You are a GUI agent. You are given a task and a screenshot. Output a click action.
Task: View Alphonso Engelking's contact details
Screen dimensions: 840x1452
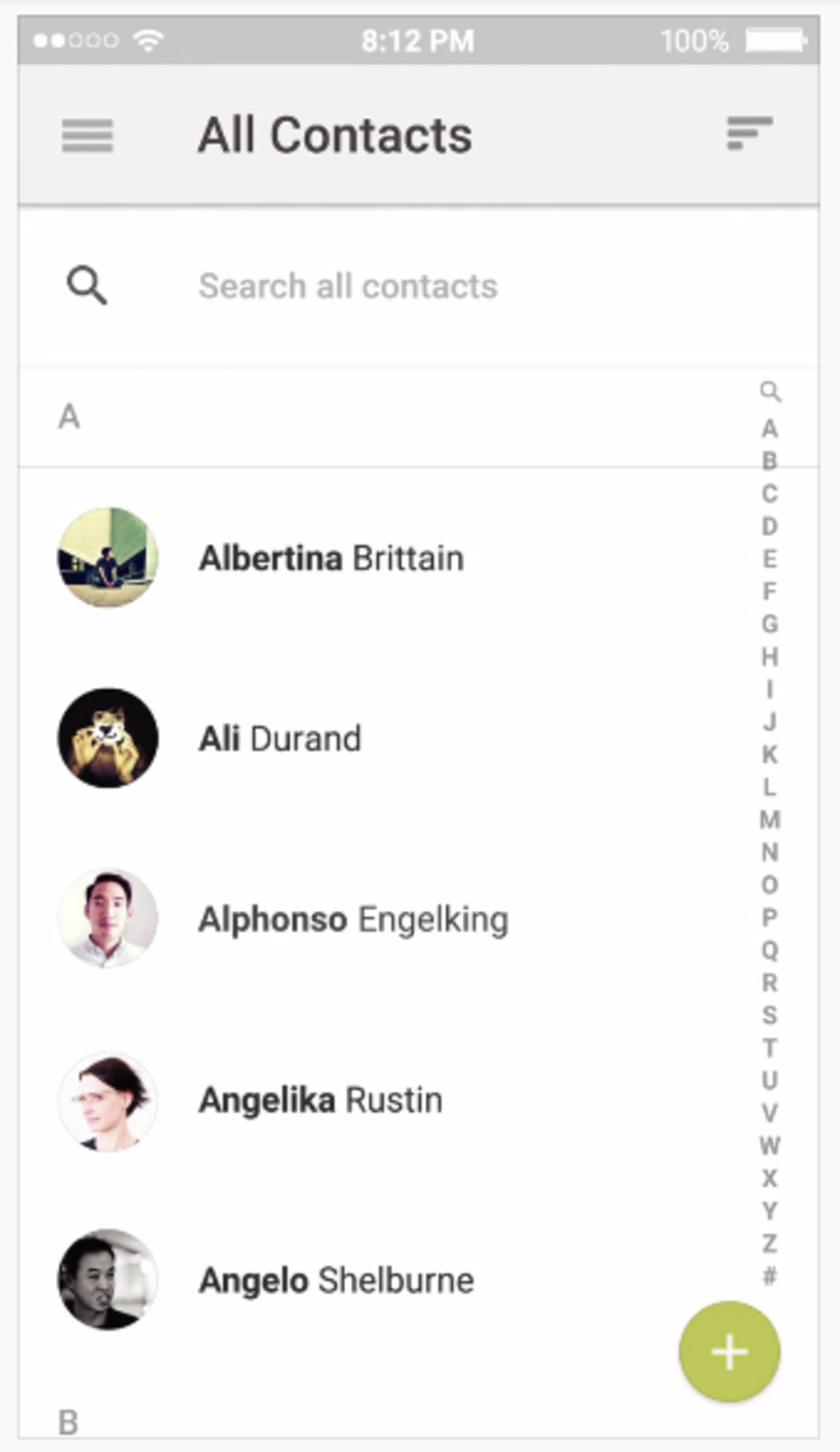(x=353, y=919)
